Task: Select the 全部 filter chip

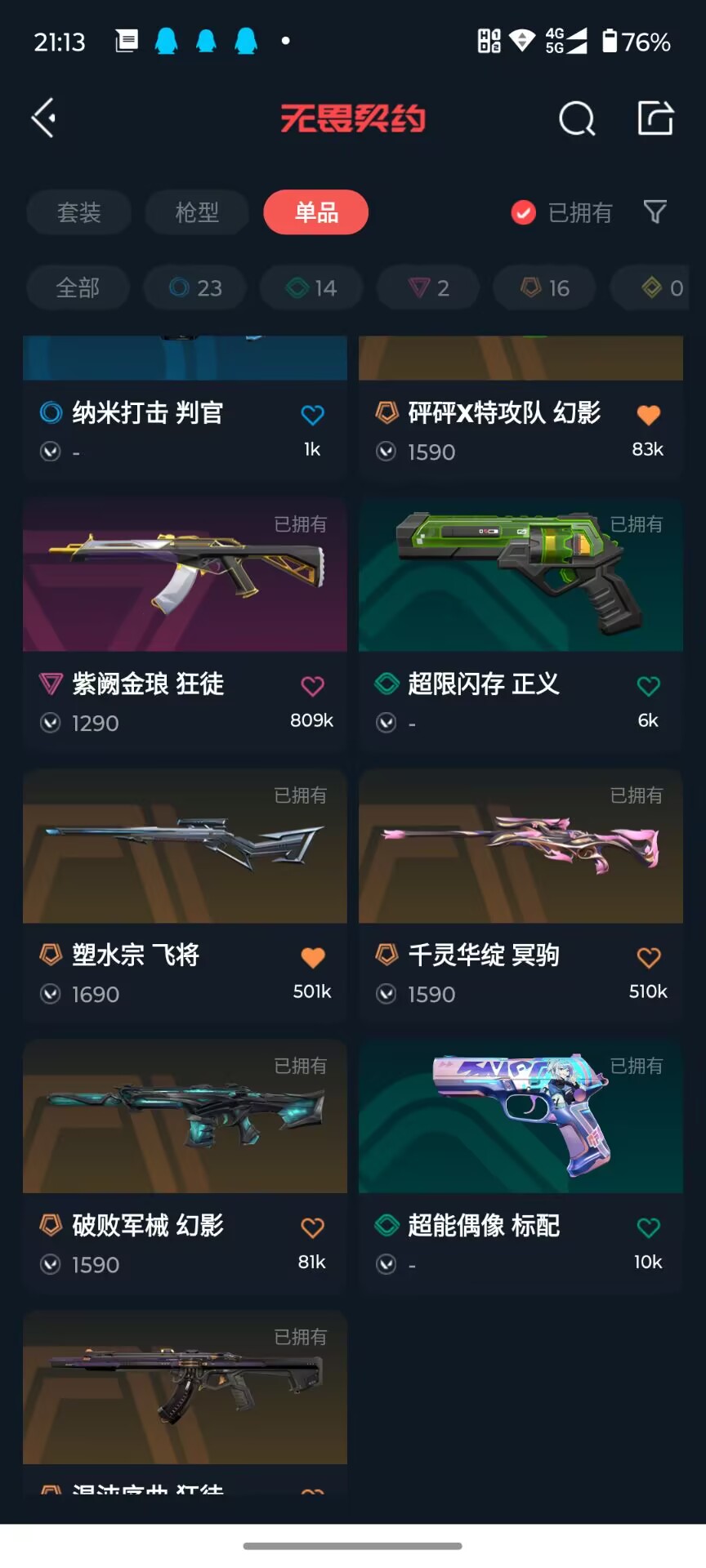Action: coord(78,287)
